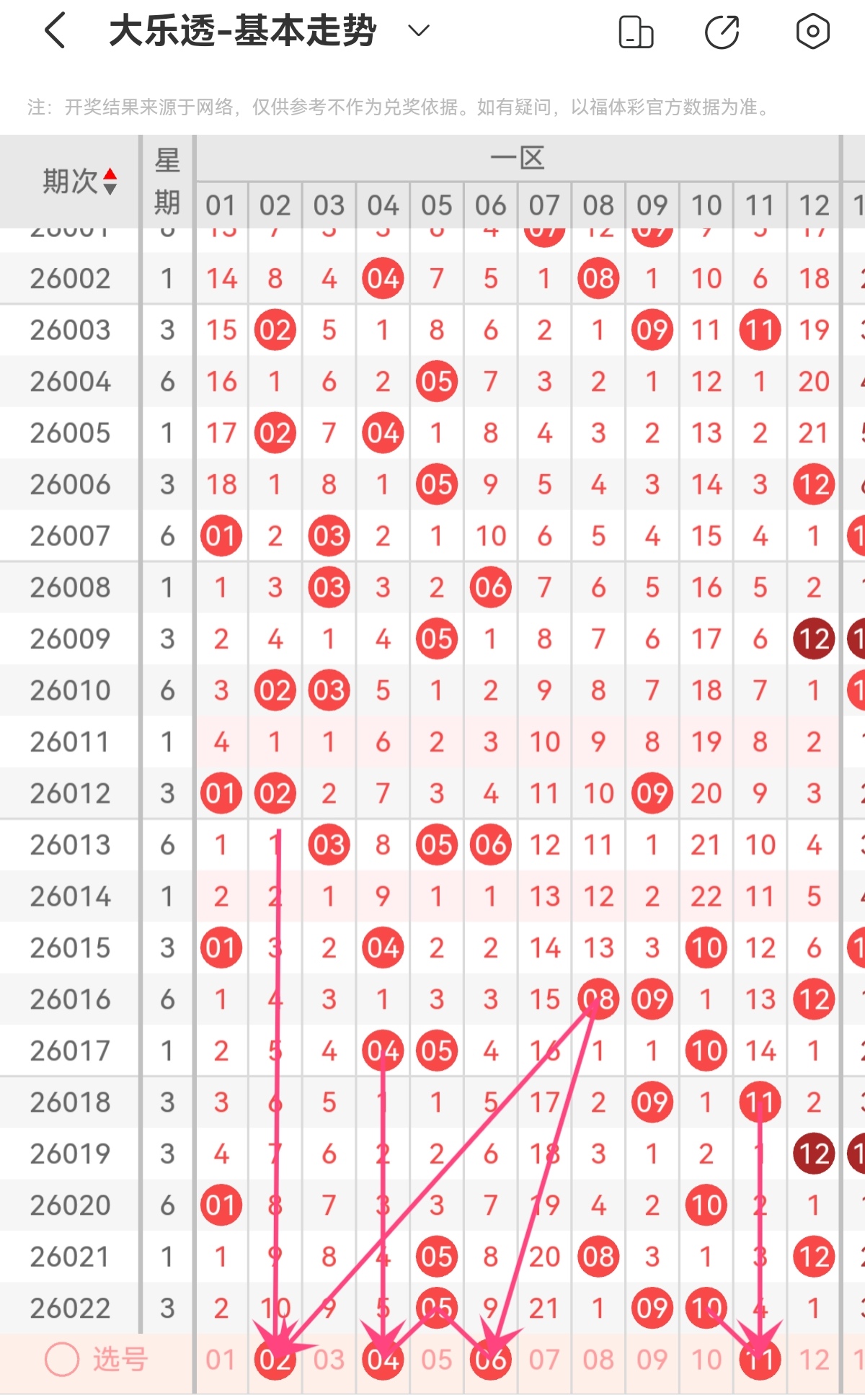Switch the screen orientation with the rotate icon
Image resolution: width=865 pixels, height=1400 pixels.
click(x=636, y=32)
